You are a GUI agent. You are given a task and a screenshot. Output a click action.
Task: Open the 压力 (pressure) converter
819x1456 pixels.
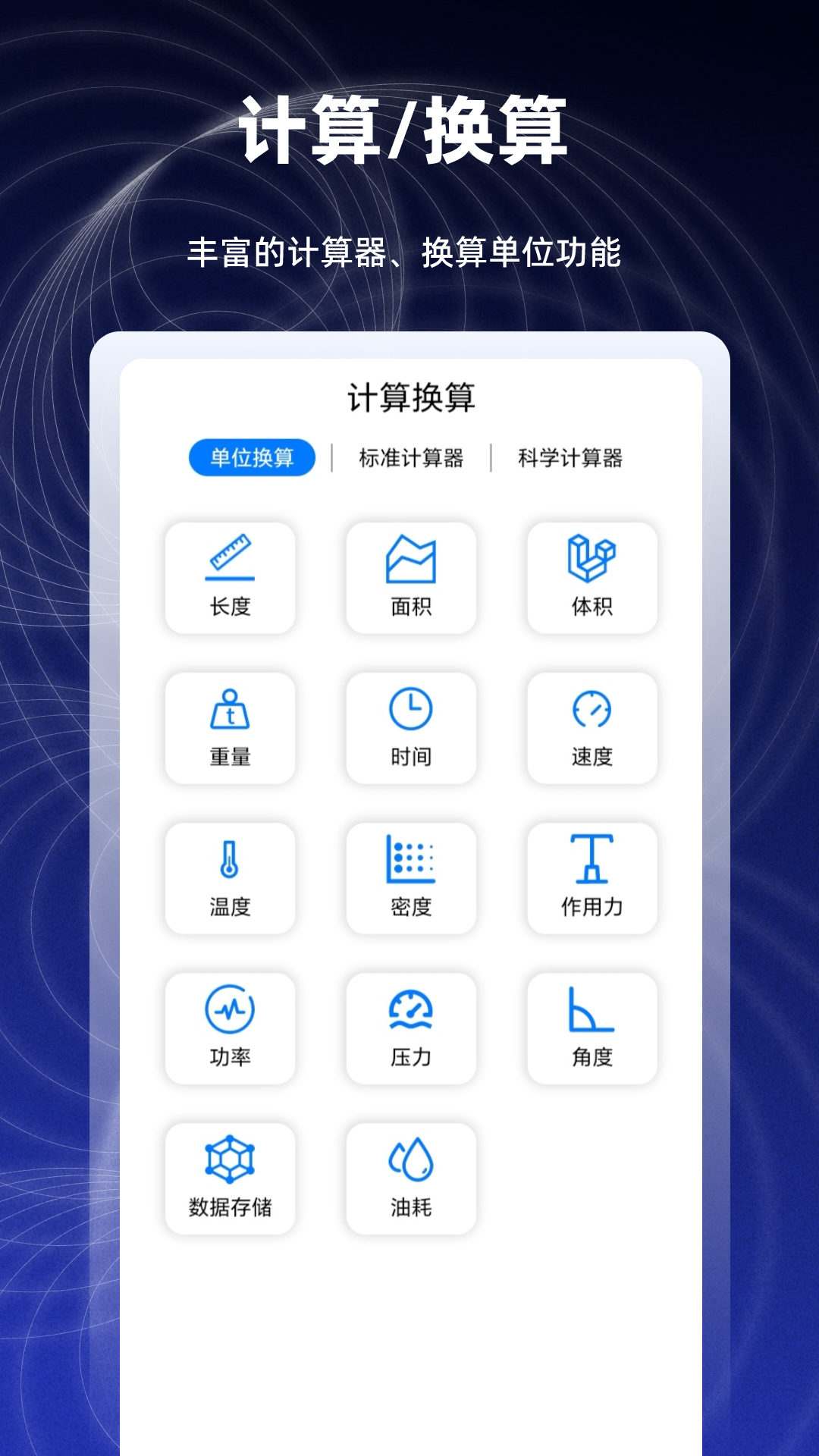(410, 1028)
